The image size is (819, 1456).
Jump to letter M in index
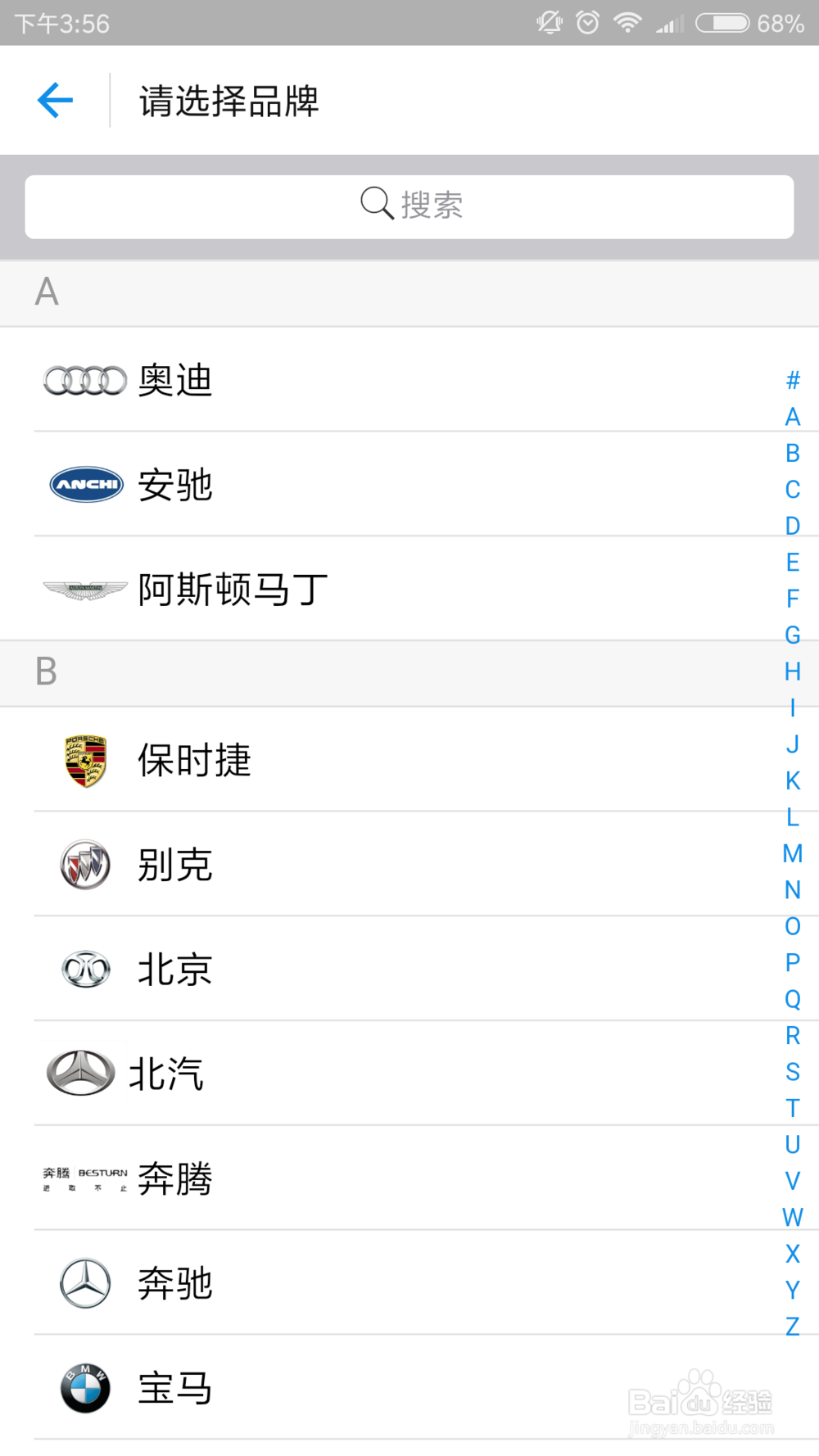click(x=793, y=853)
